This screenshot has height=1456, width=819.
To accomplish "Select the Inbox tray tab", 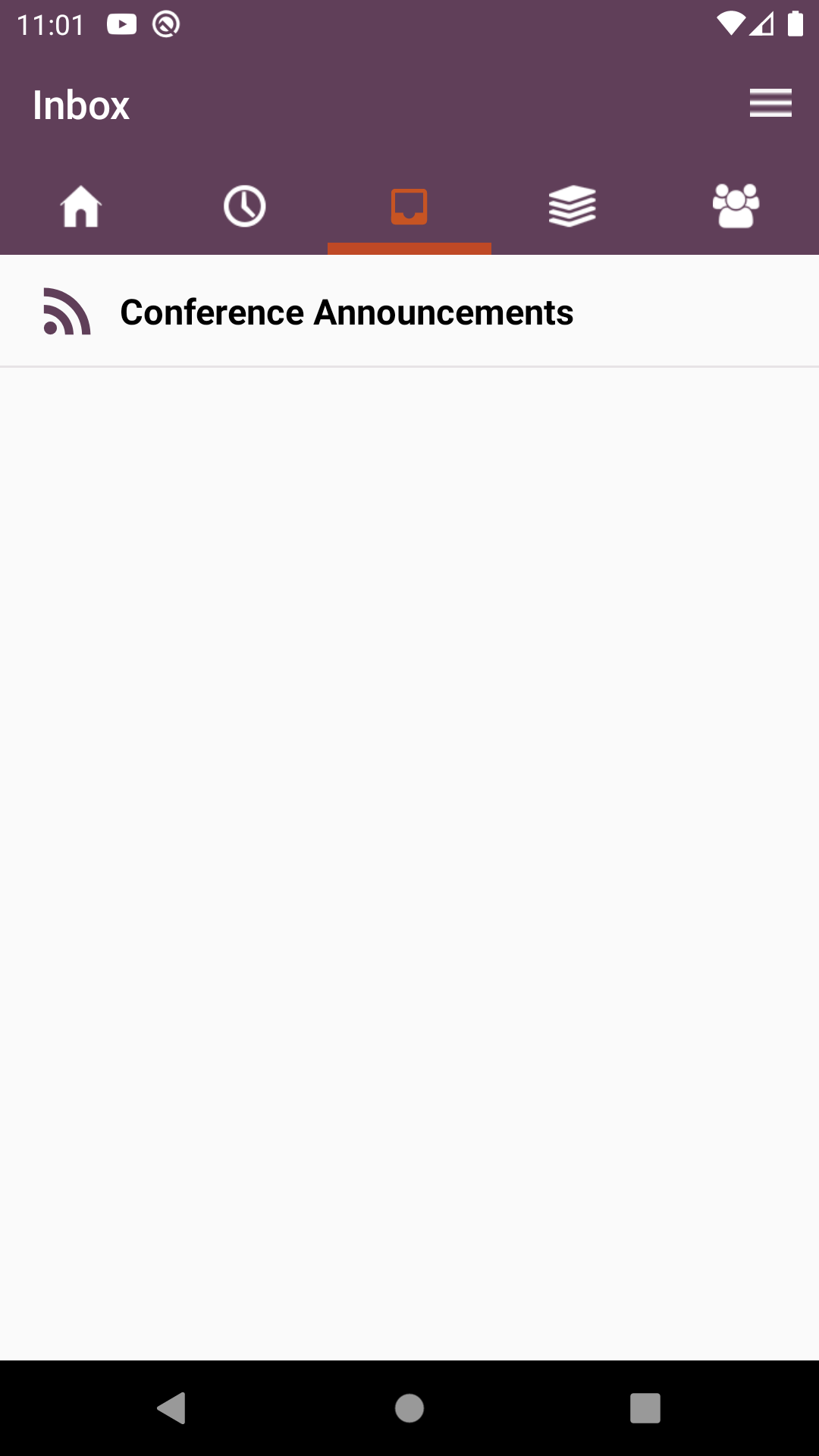I will click(x=409, y=206).
